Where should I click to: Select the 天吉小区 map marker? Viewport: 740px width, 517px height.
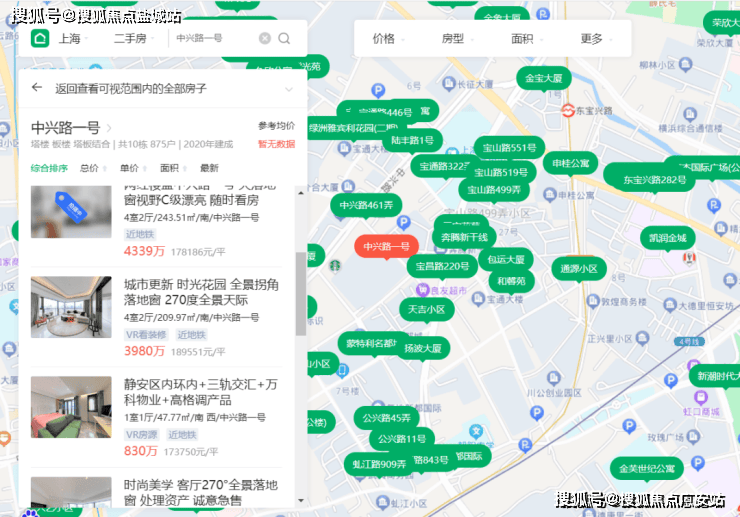tap(426, 310)
